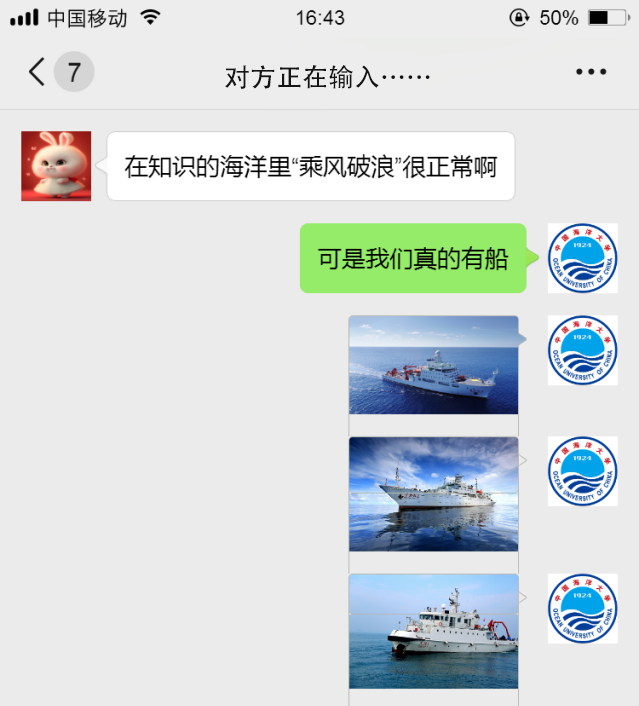View the ship photo with the water reflection
639x706 pixels.
pos(433,493)
